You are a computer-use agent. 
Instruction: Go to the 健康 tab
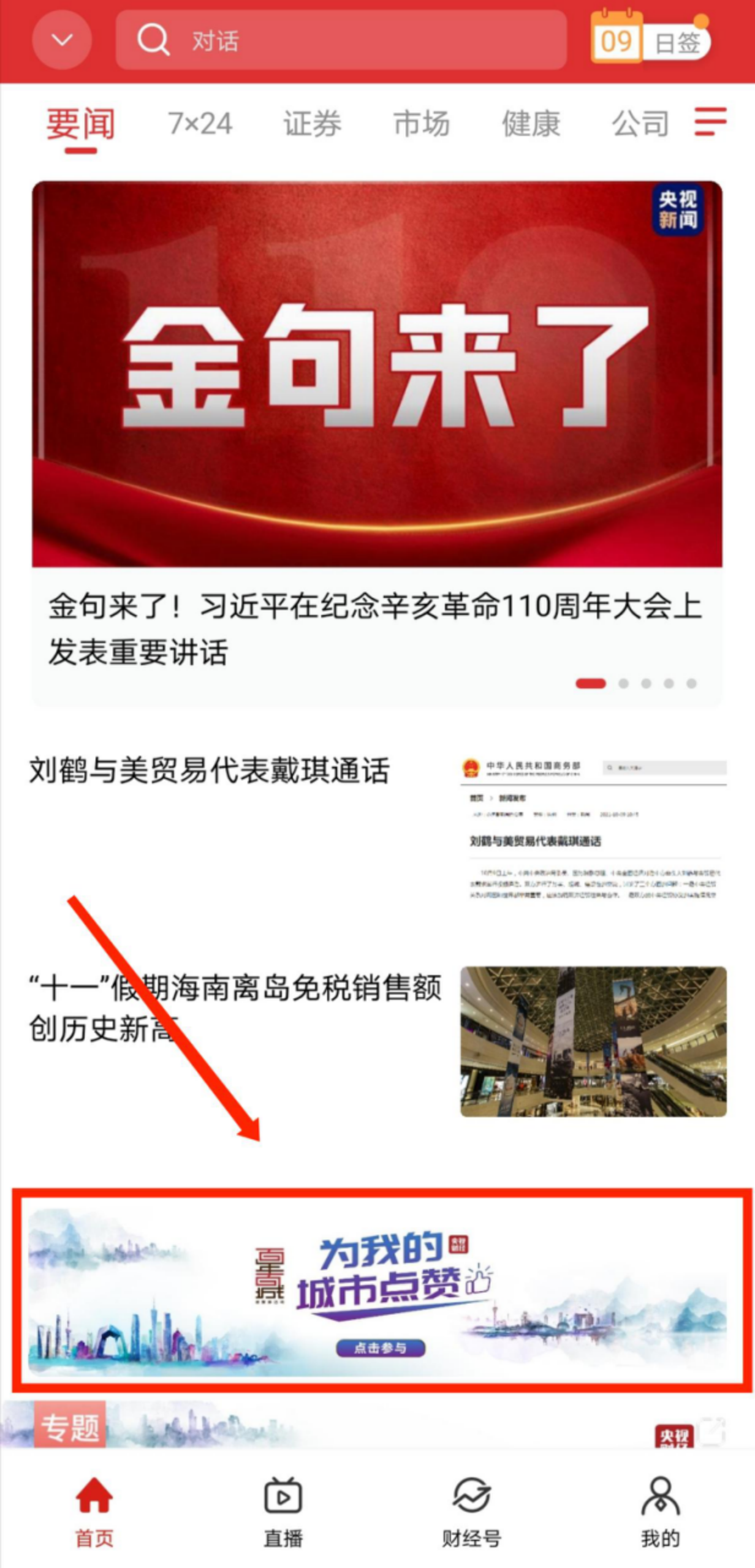(x=531, y=124)
